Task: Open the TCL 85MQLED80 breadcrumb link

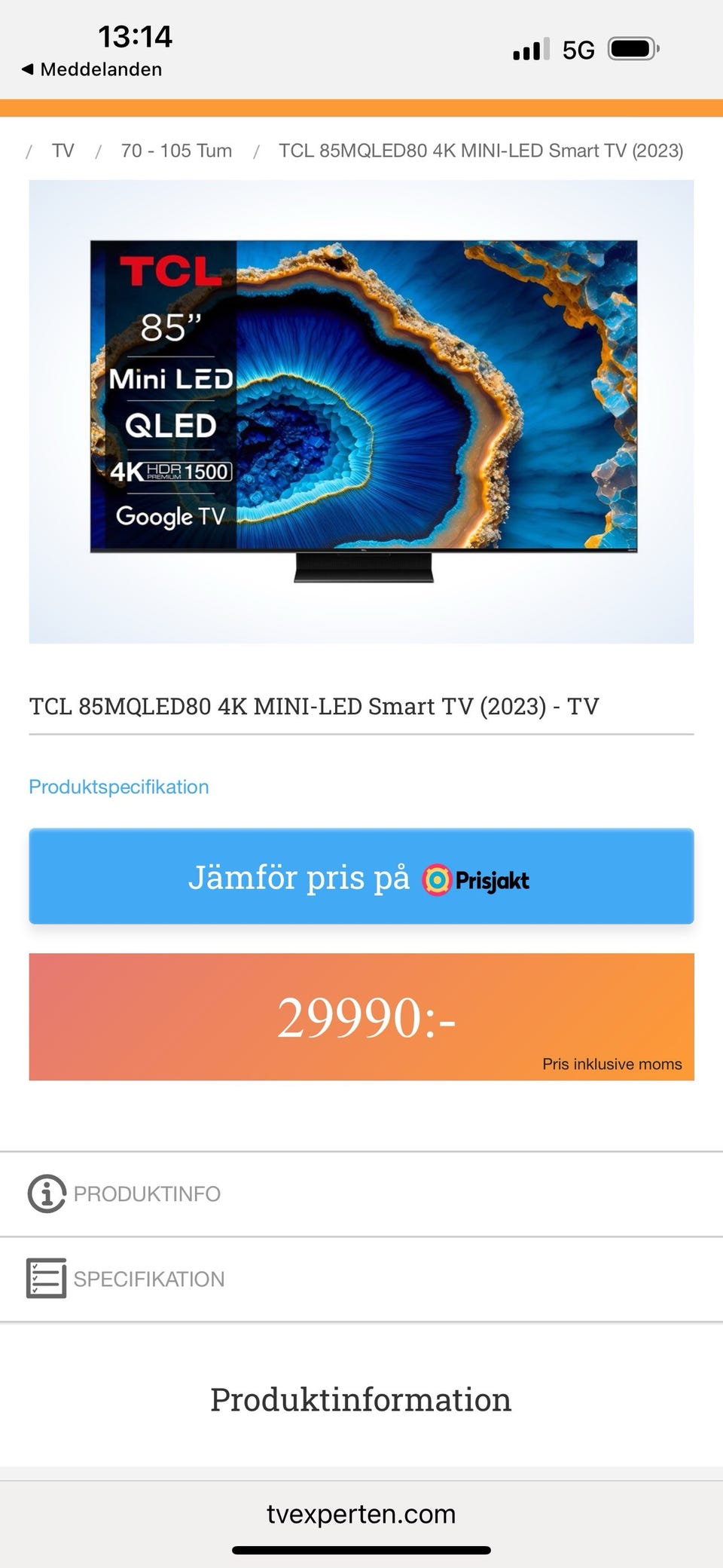Action: tap(480, 151)
